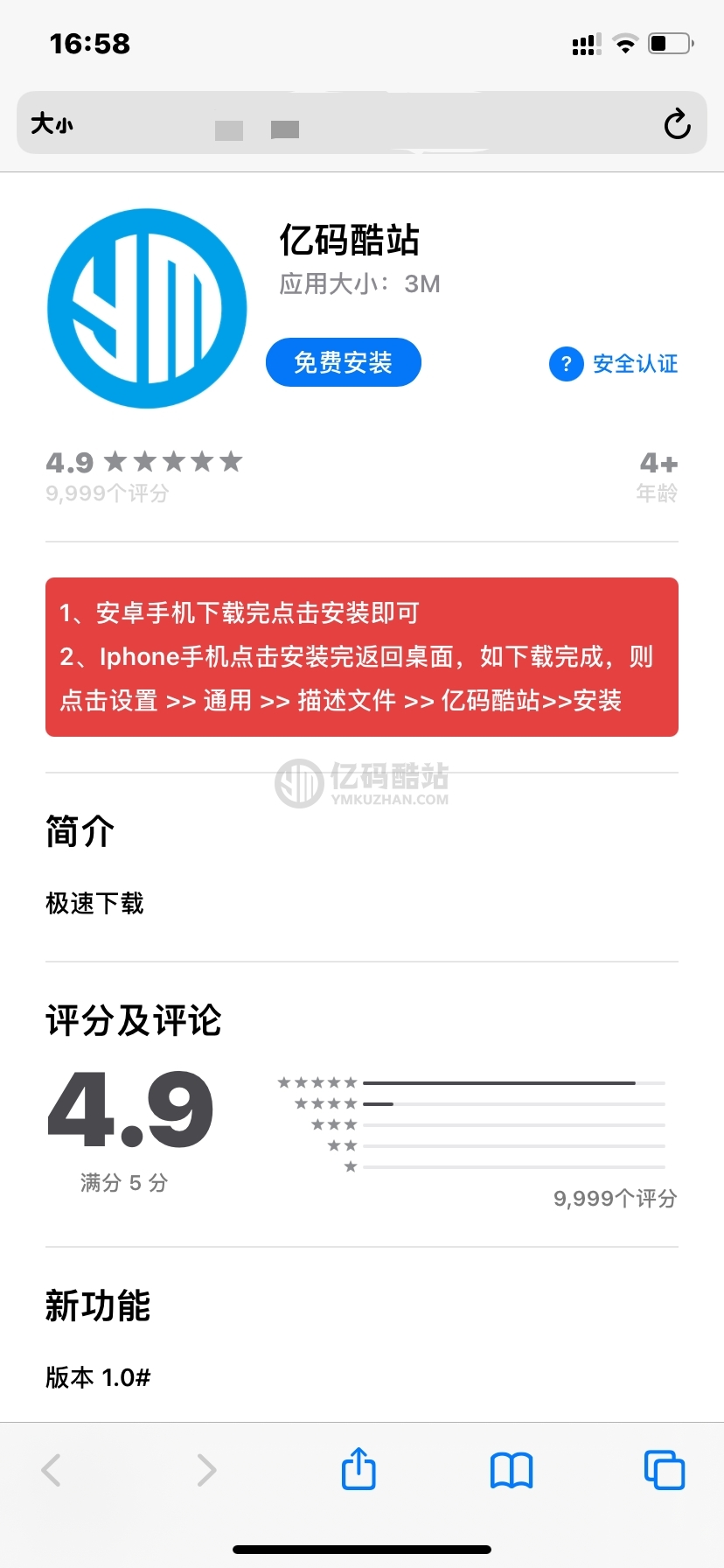Tap the 免费安装 install button
The height and width of the screenshot is (1568, 724).
coord(343,362)
